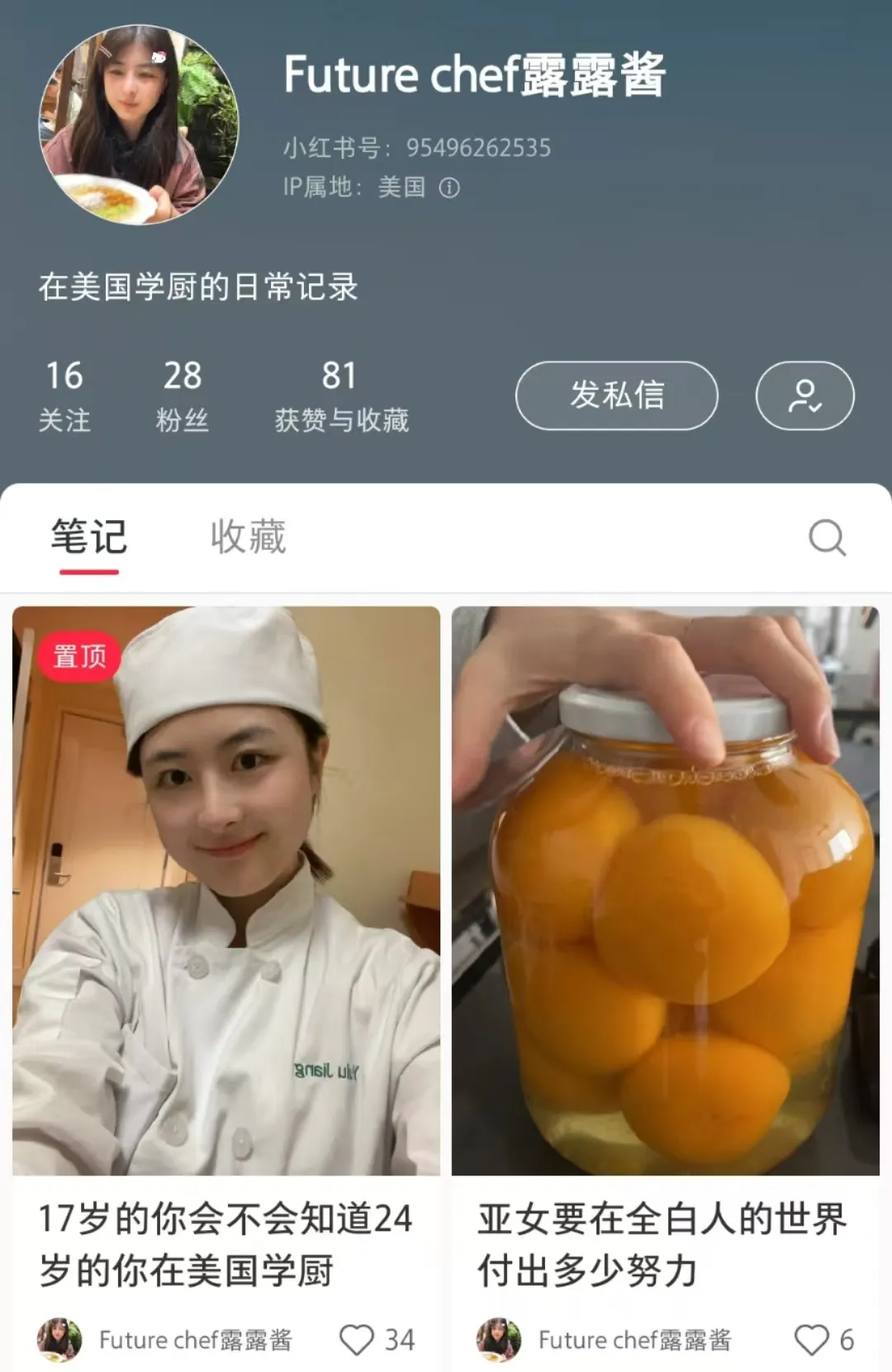Search this user's notes
This screenshot has height=1372, width=892.
coord(827,538)
